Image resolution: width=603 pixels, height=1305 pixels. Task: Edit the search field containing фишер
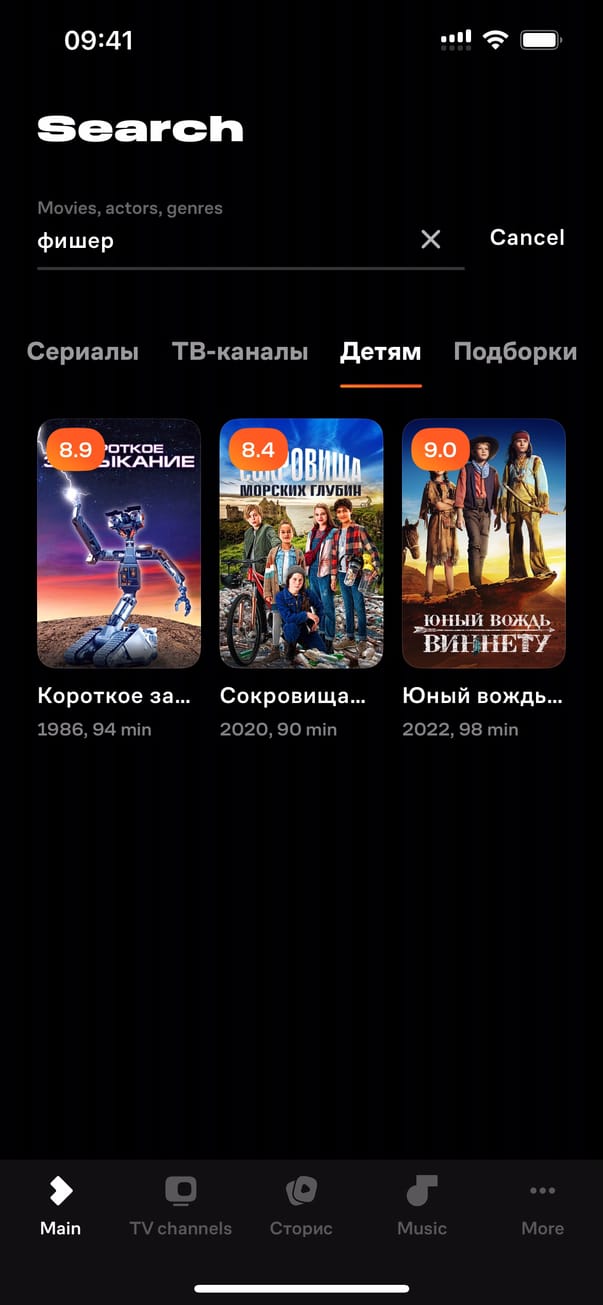tap(220, 241)
